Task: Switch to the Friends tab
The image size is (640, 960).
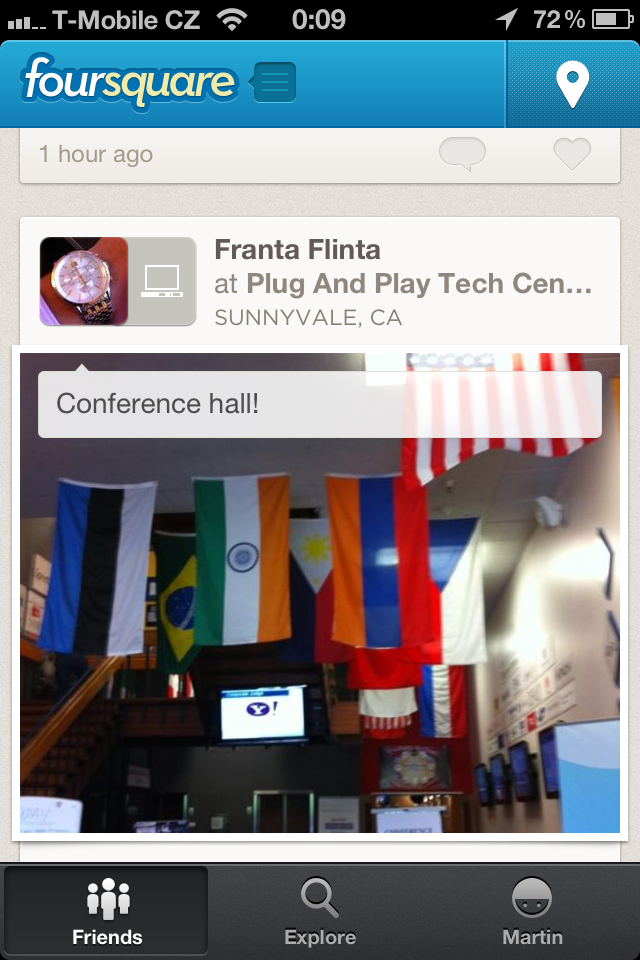Action: click(107, 911)
